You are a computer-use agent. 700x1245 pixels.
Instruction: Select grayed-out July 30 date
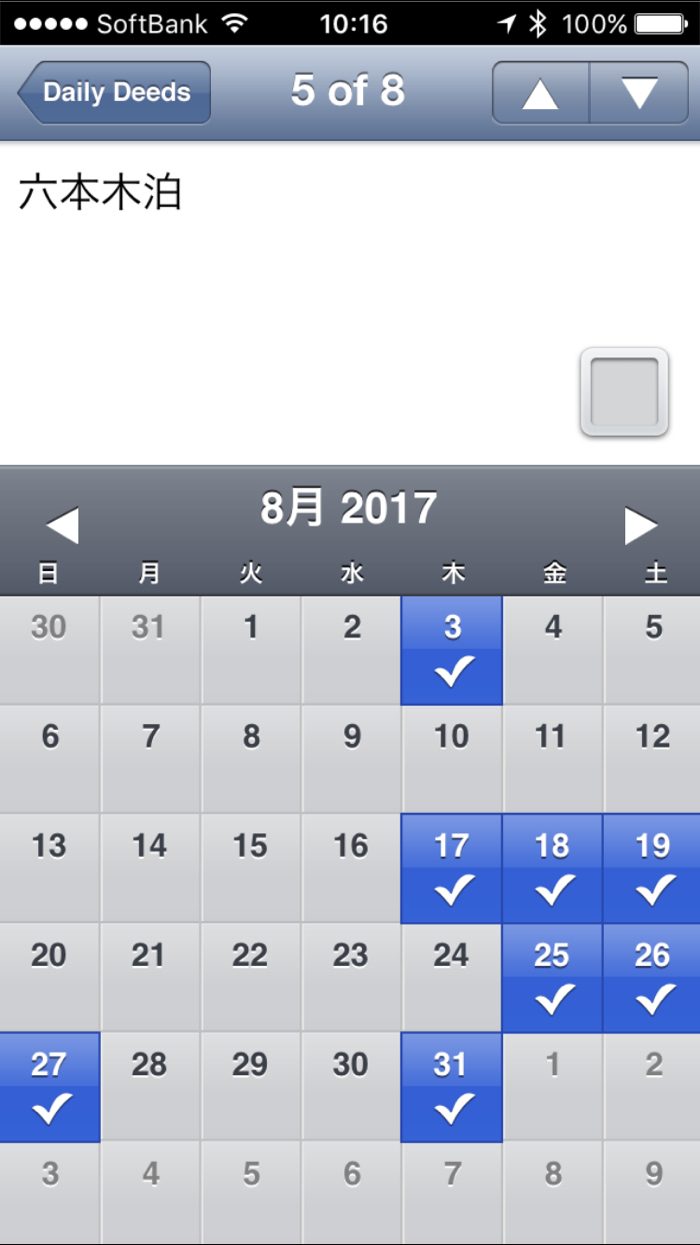tap(50, 650)
